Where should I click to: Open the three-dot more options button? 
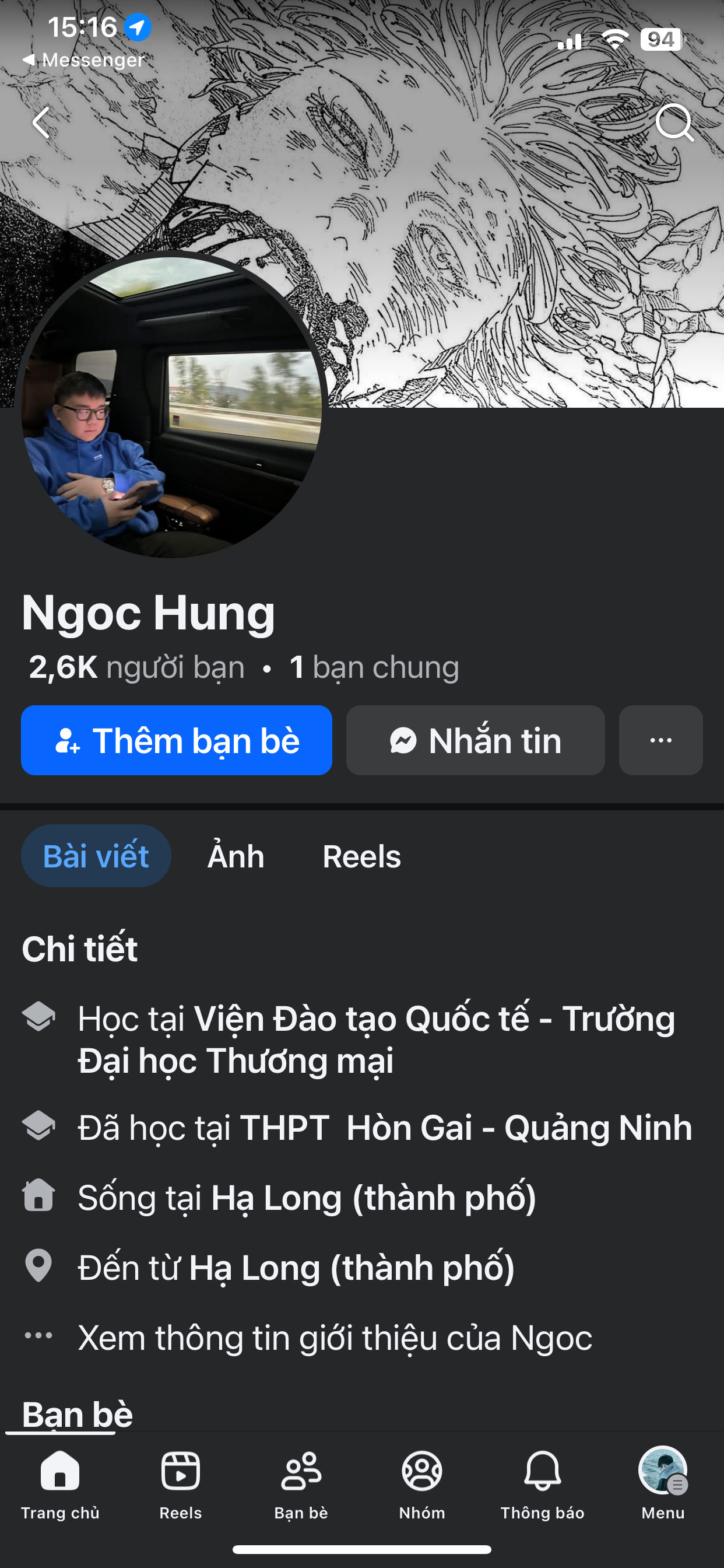pos(660,740)
